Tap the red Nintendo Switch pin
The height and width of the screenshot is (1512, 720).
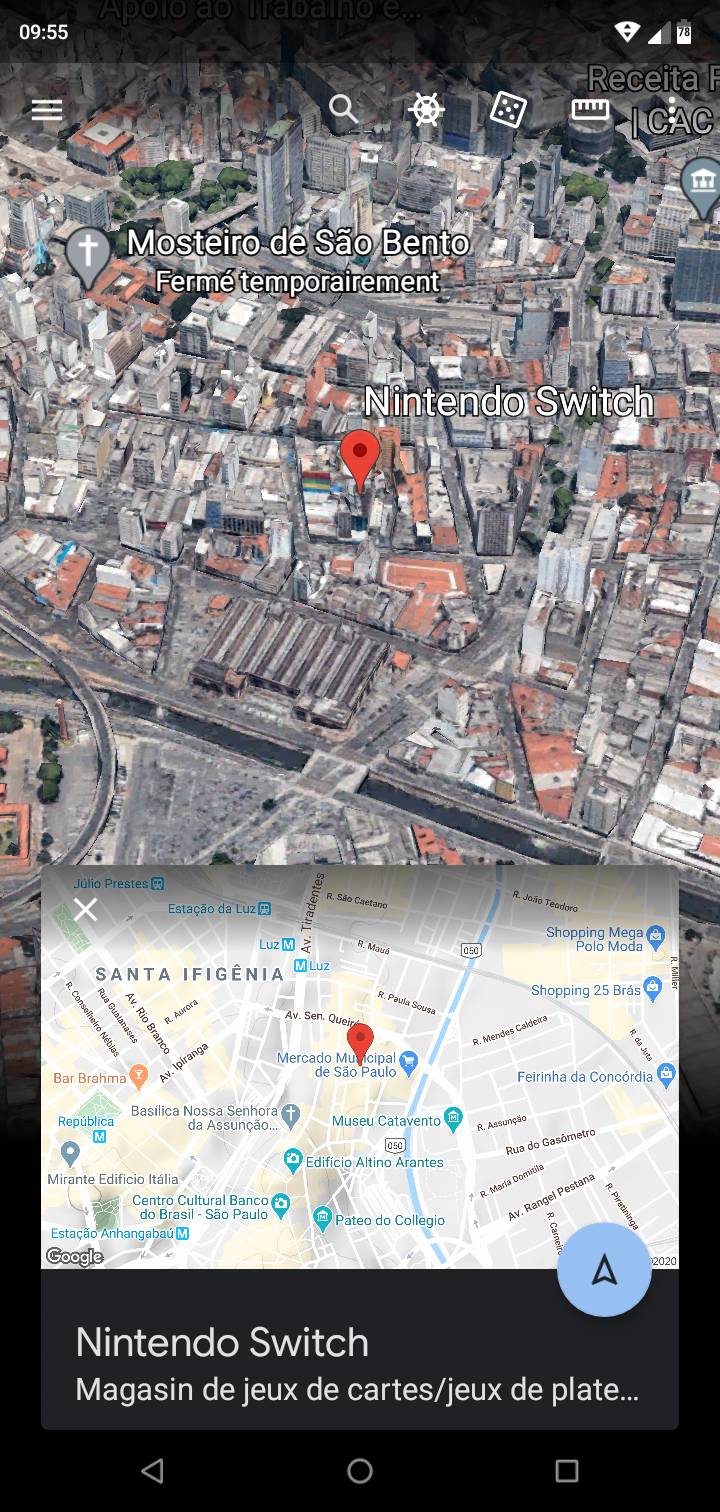coord(359,456)
